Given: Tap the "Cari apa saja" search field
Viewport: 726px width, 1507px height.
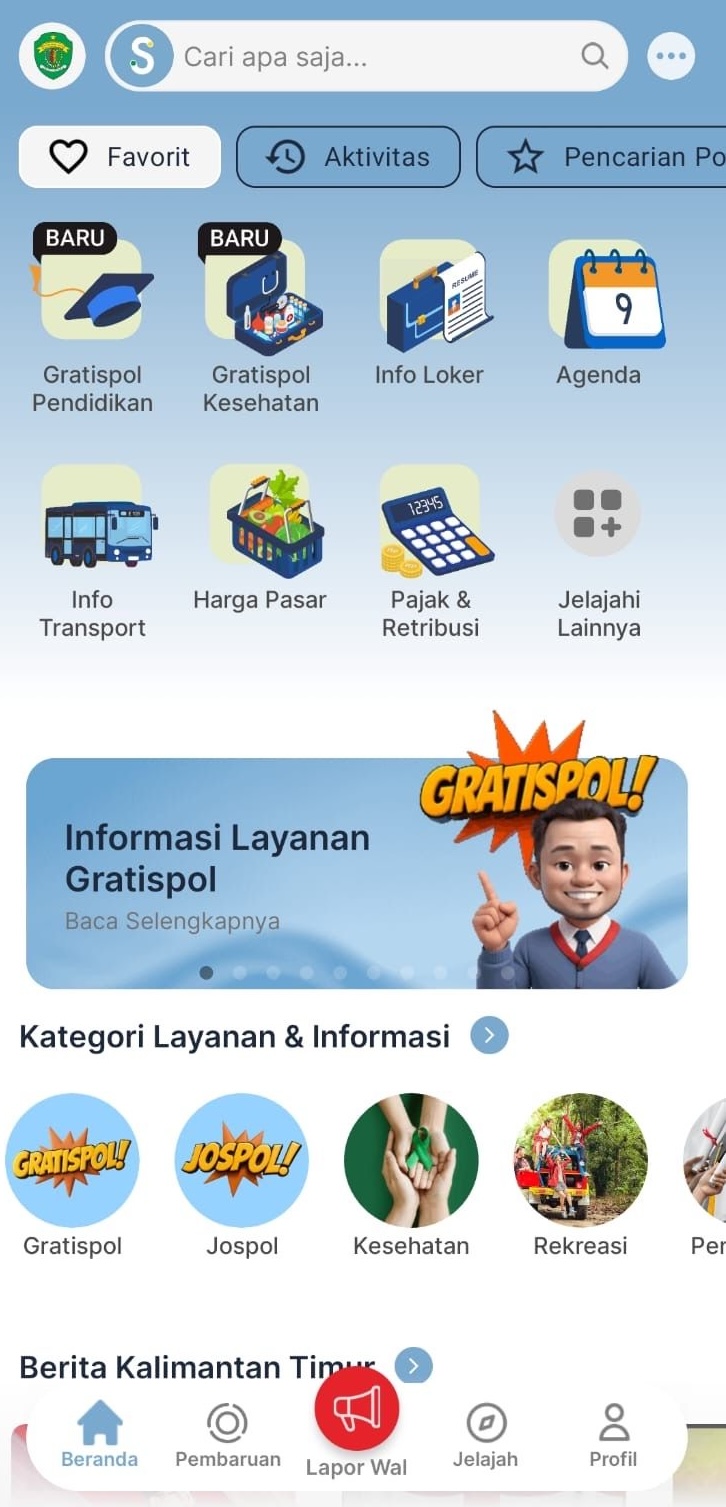Looking at the screenshot, I should 380,56.
